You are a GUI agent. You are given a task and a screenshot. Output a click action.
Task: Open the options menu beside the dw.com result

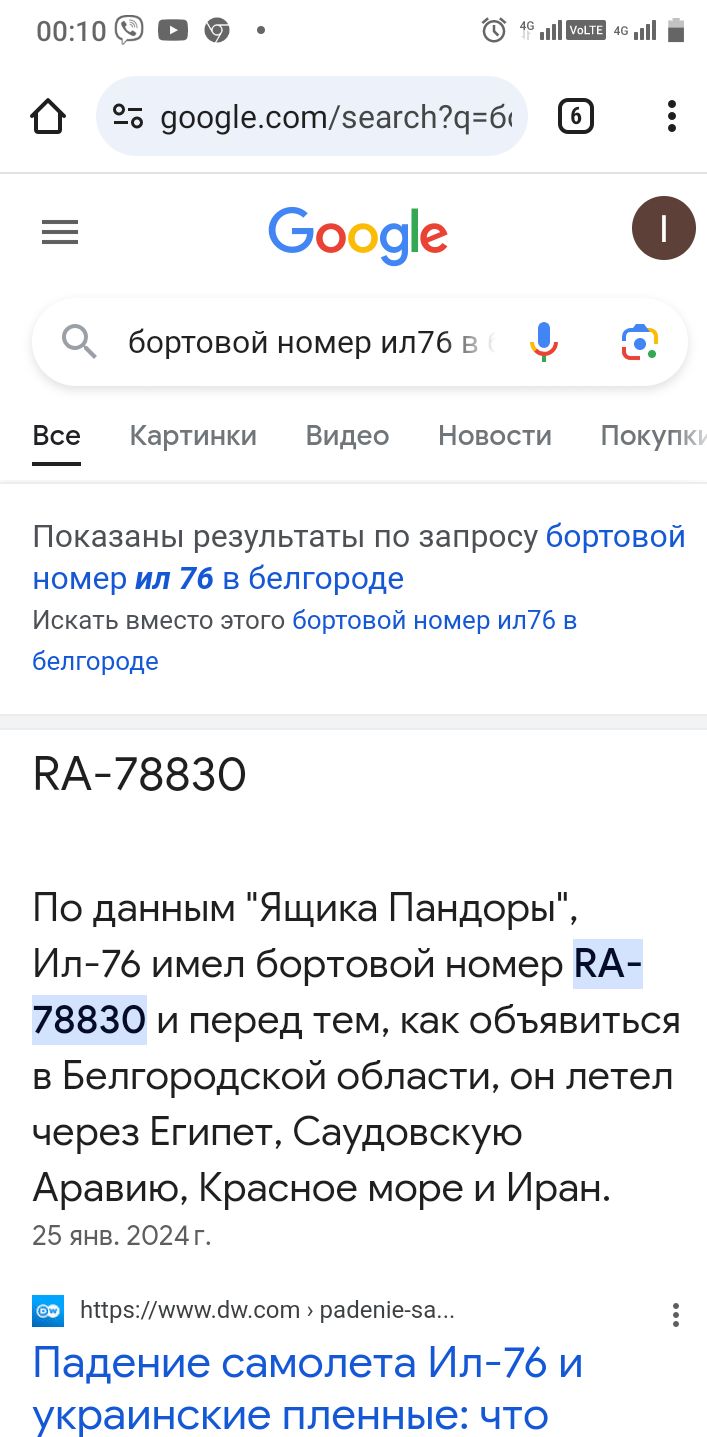676,1314
